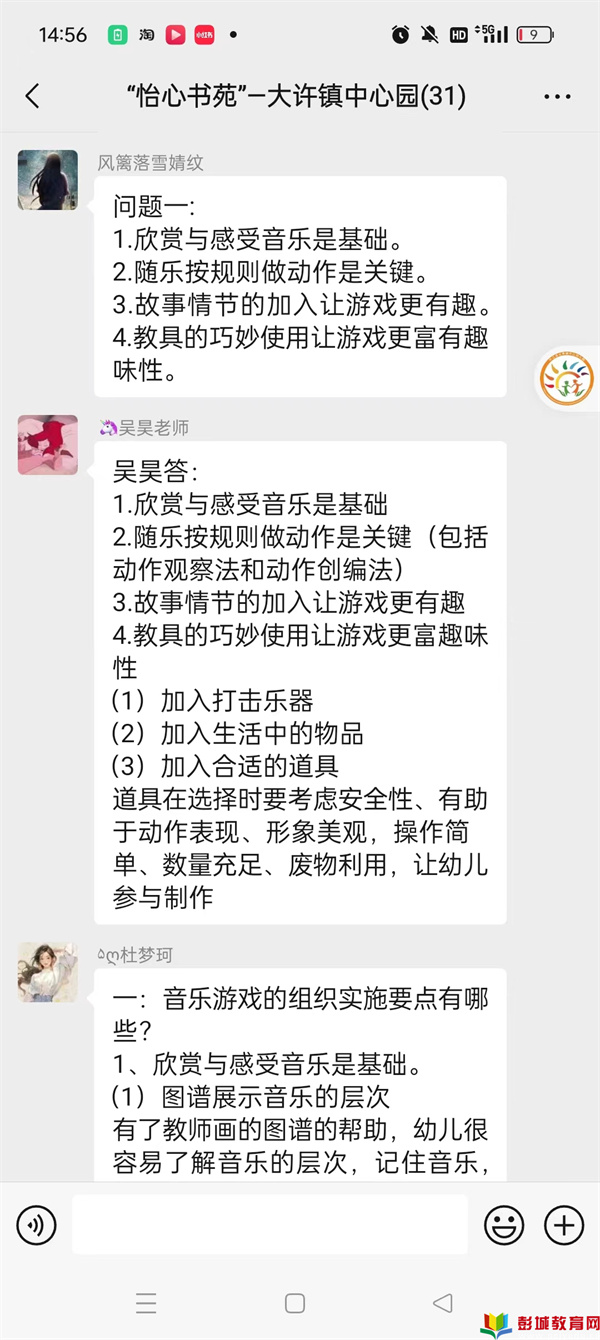600x1340 pixels.
Task: Tap the system home button
Action: pos(295,1303)
